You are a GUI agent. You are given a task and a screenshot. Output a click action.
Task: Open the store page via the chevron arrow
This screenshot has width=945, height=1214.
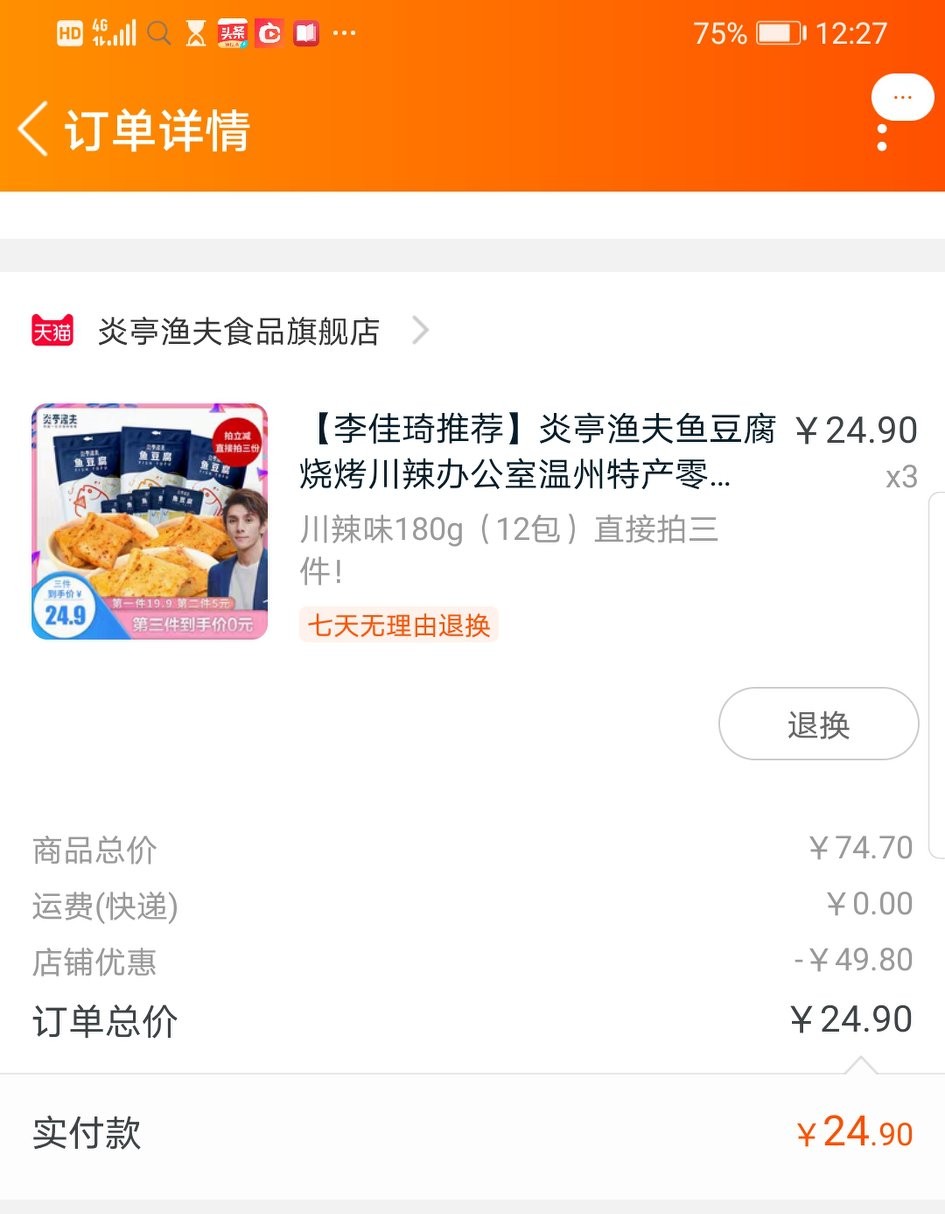point(420,330)
